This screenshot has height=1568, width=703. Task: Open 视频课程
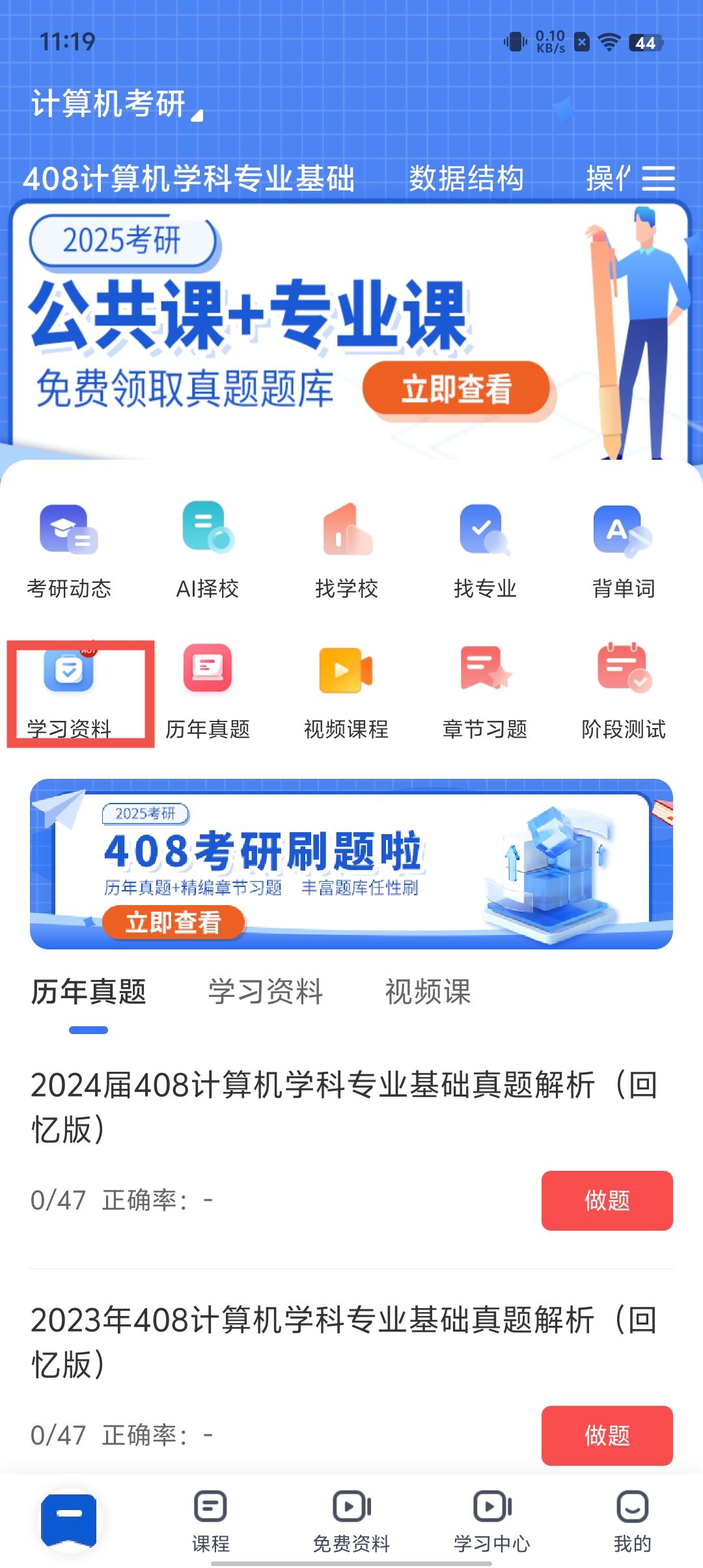346,692
